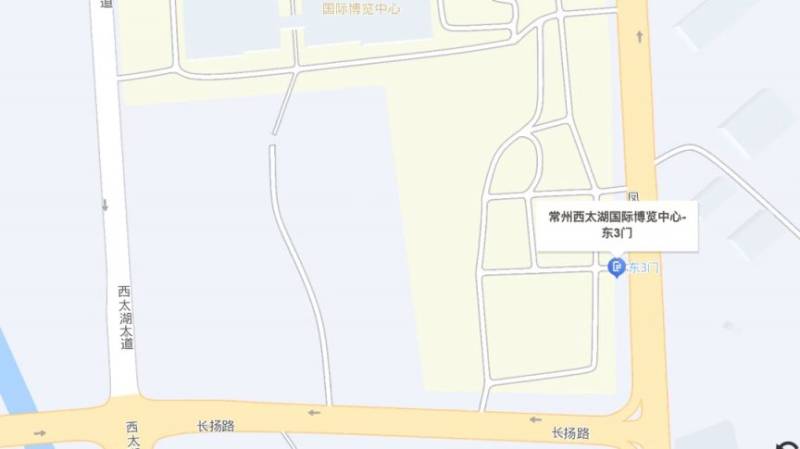Tap the 东3门 parking marker pin
800x449 pixels.
[x=616, y=267]
